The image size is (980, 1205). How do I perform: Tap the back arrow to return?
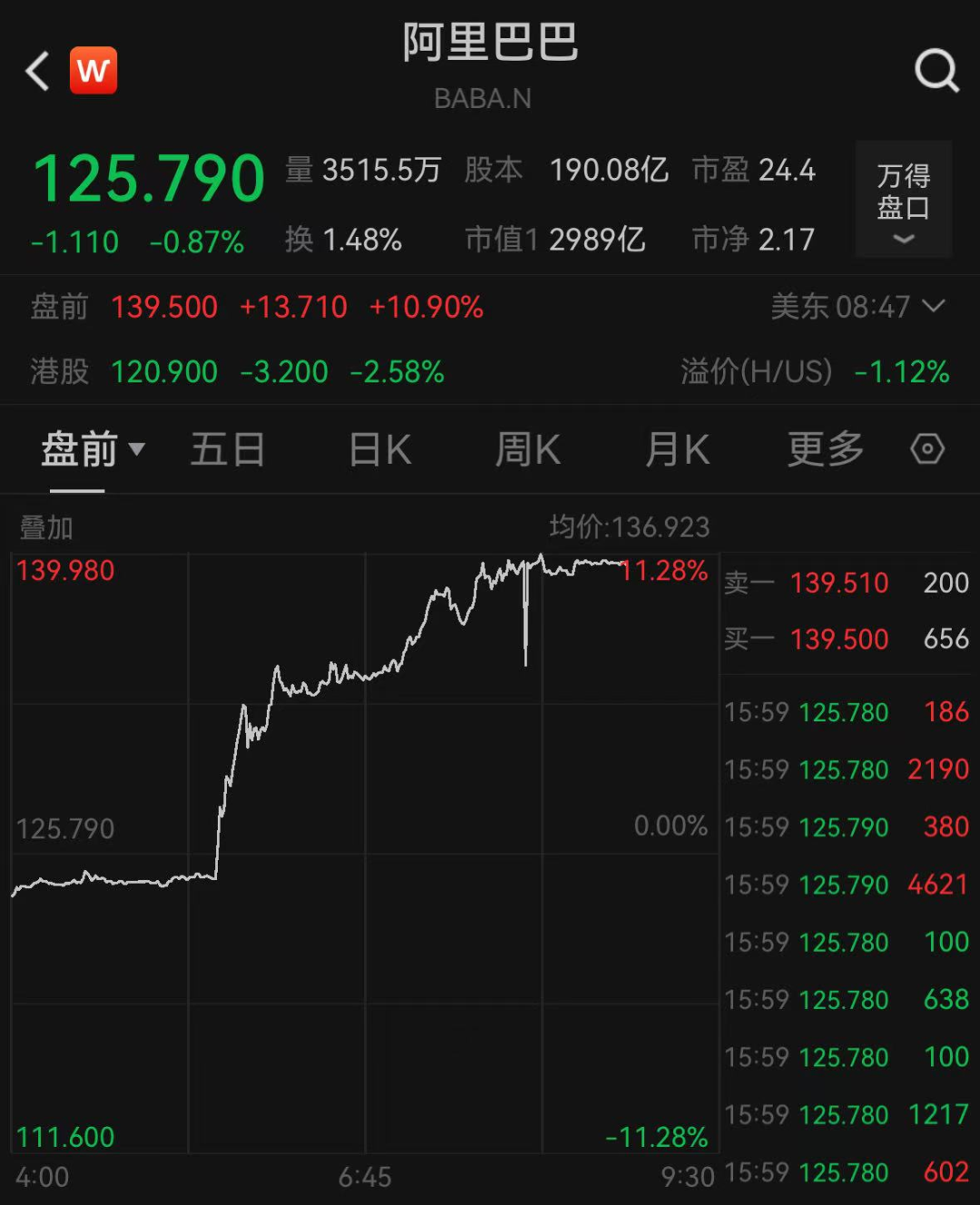(x=36, y=71)
